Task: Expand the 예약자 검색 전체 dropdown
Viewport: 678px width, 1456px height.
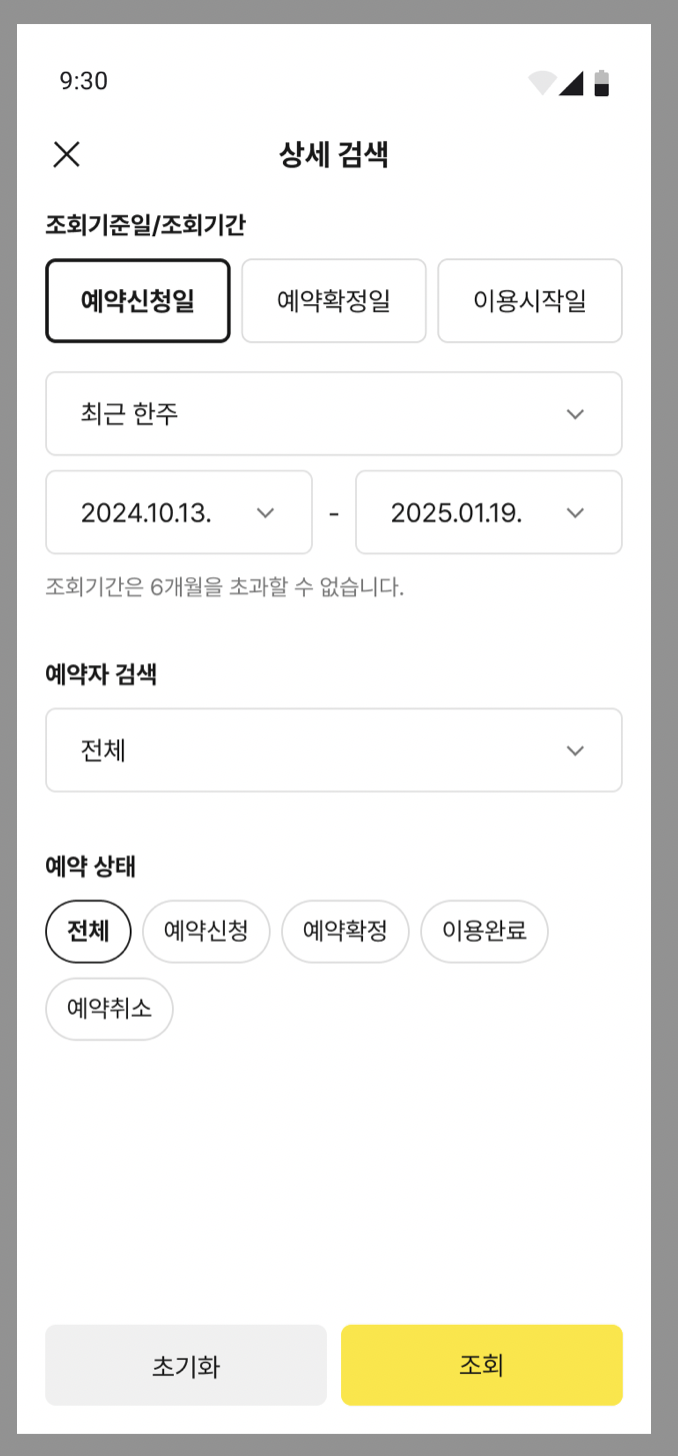Action: coord(334,750)
